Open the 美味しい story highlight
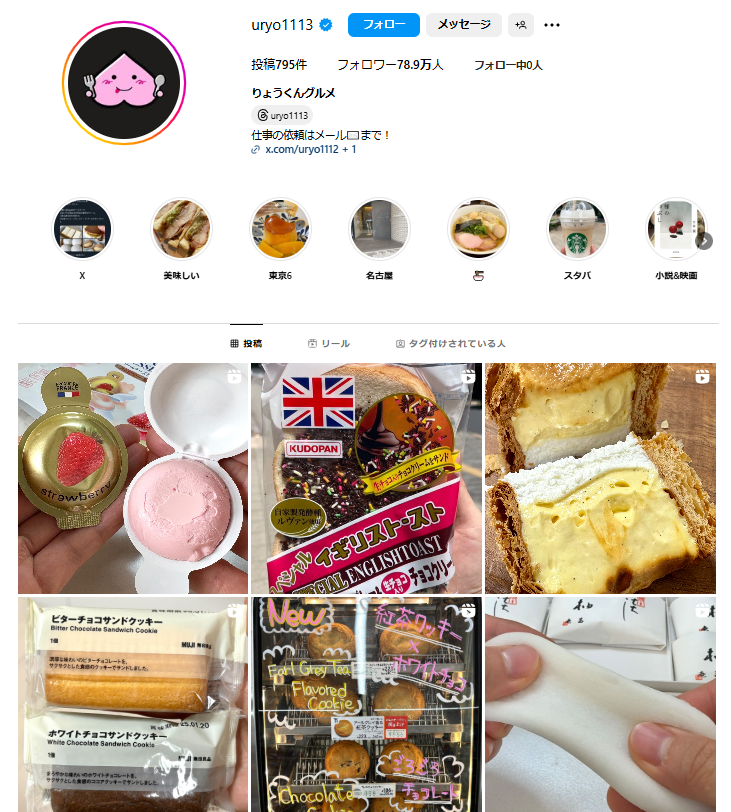The height and width of the screenshot is (812, 731). 181,229
